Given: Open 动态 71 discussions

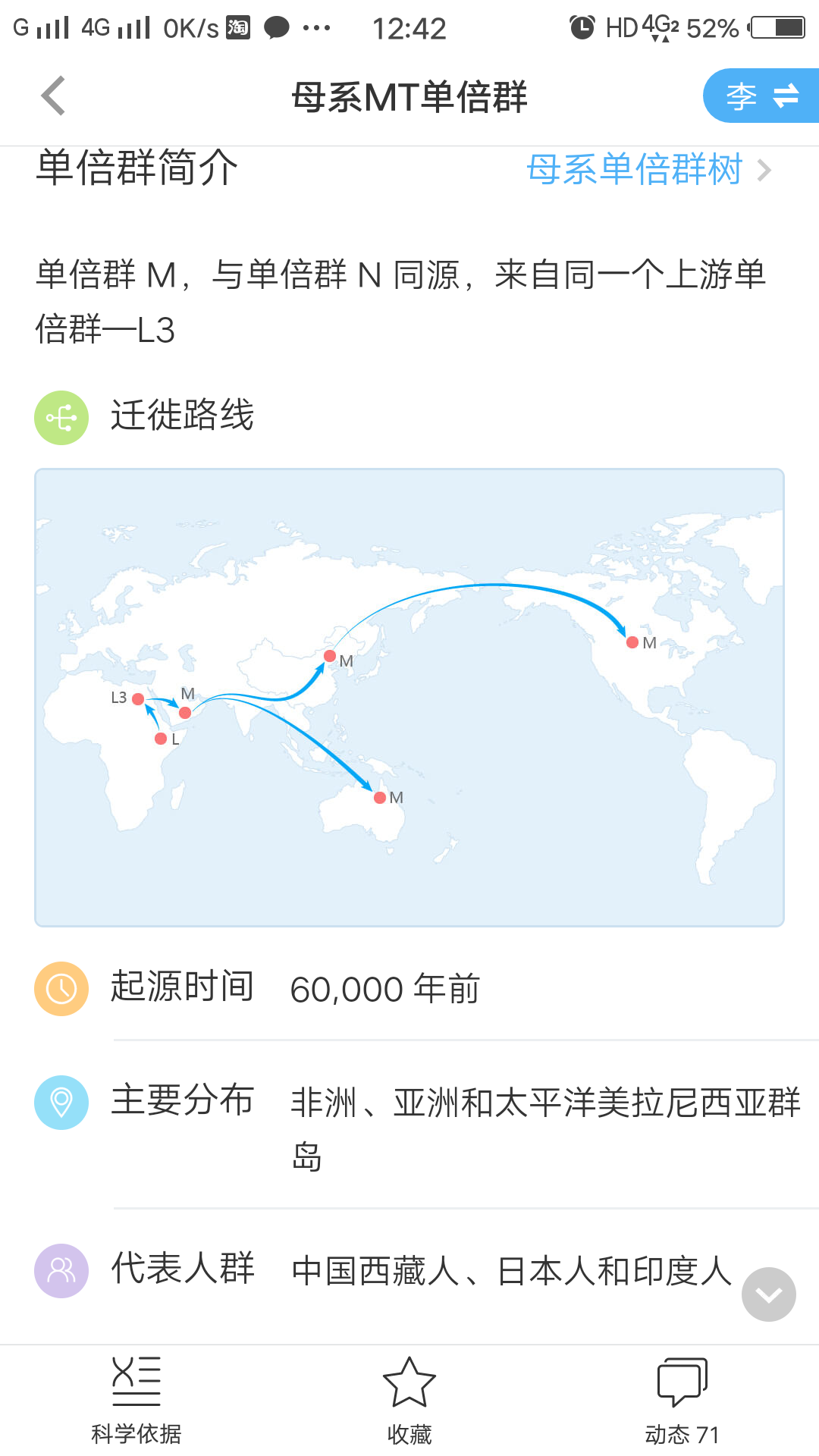Looking at the screenshot, I should [x=682, y=1401].
